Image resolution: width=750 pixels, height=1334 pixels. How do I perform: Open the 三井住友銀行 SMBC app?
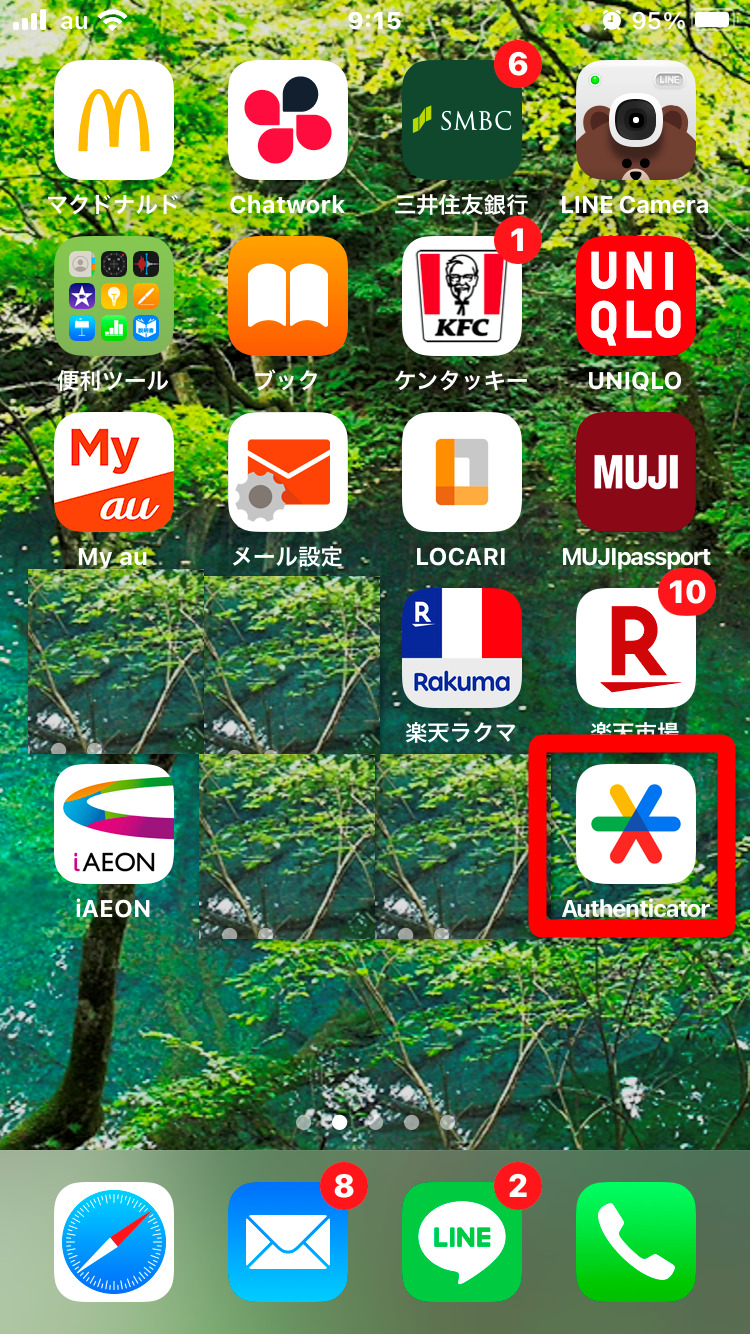[x=462, y=120]
